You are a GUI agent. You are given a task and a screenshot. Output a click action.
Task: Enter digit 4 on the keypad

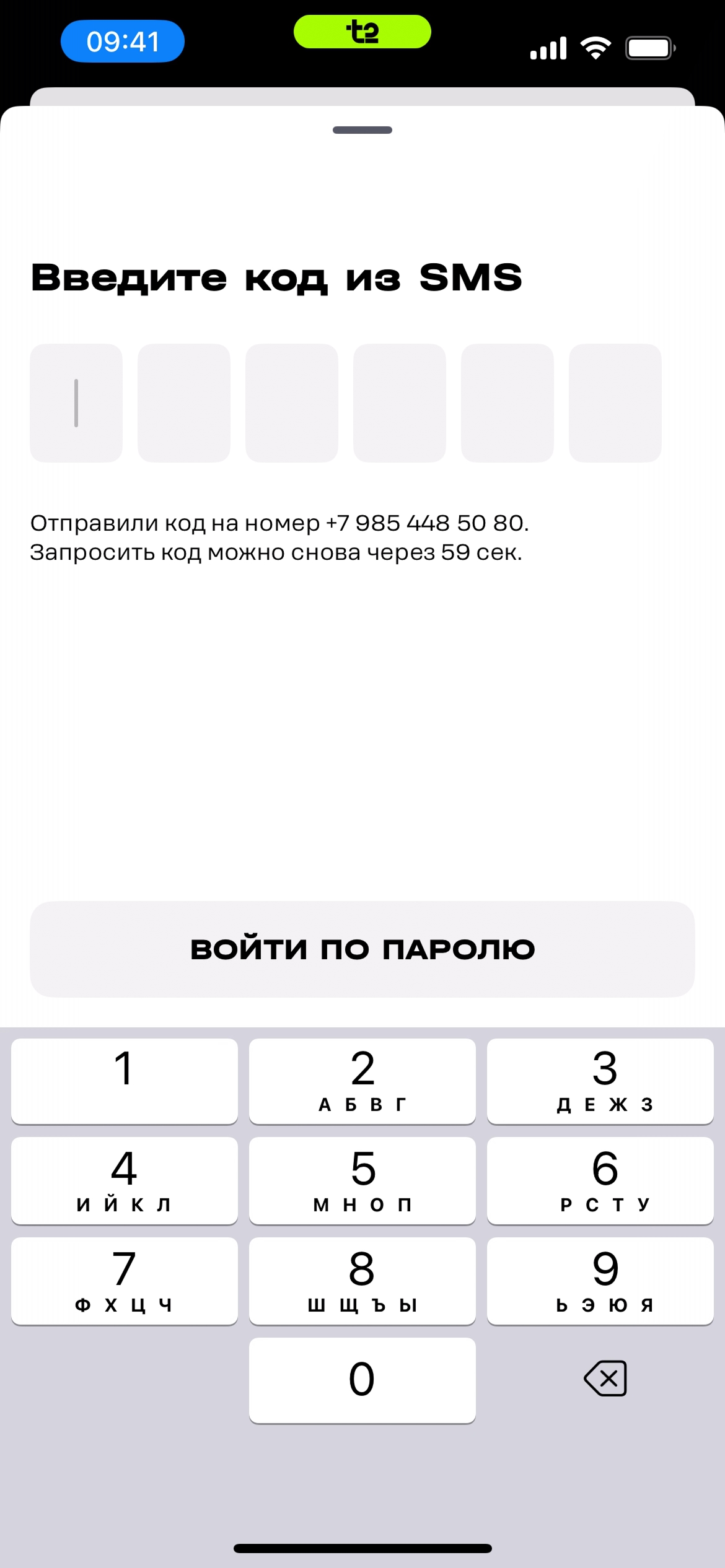click(x=125, y=1180)
